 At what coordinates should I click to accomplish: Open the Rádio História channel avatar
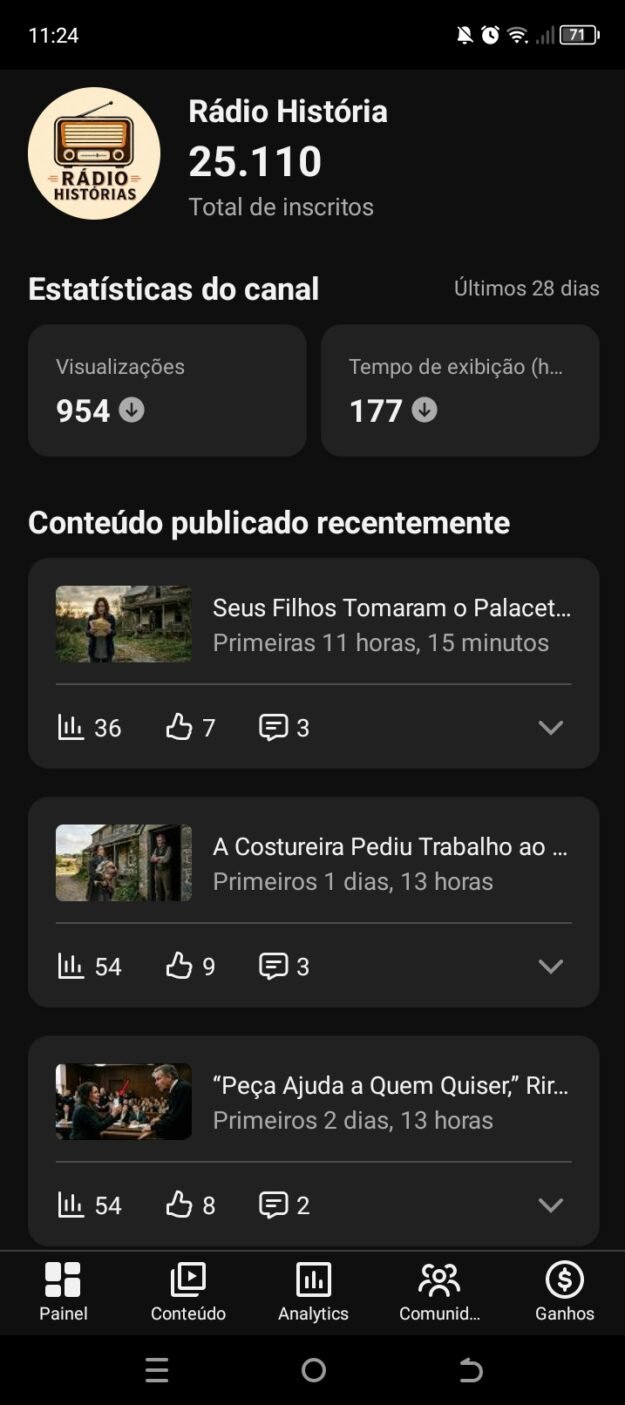tap(94, 153)
